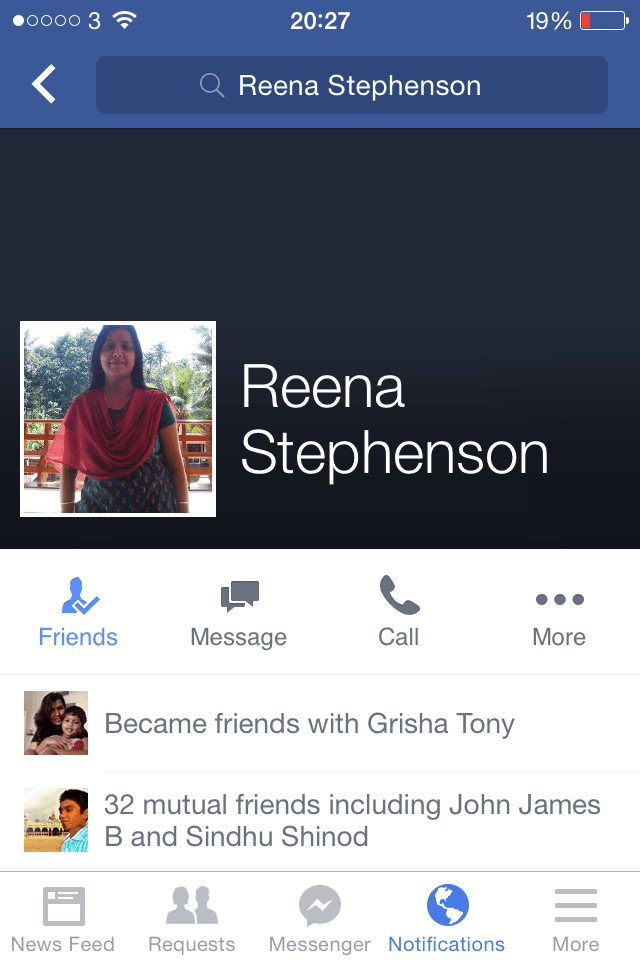
Task: Switch to the Requests tab
Action: (x=191, y=919)
